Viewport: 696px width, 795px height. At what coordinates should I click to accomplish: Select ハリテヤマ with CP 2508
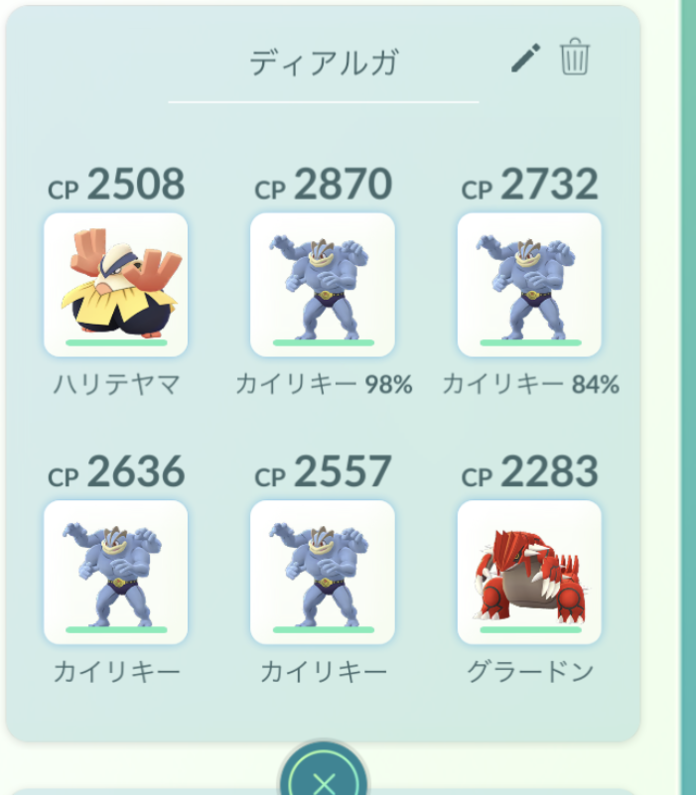pyautogui.click(x=116, y=285)
